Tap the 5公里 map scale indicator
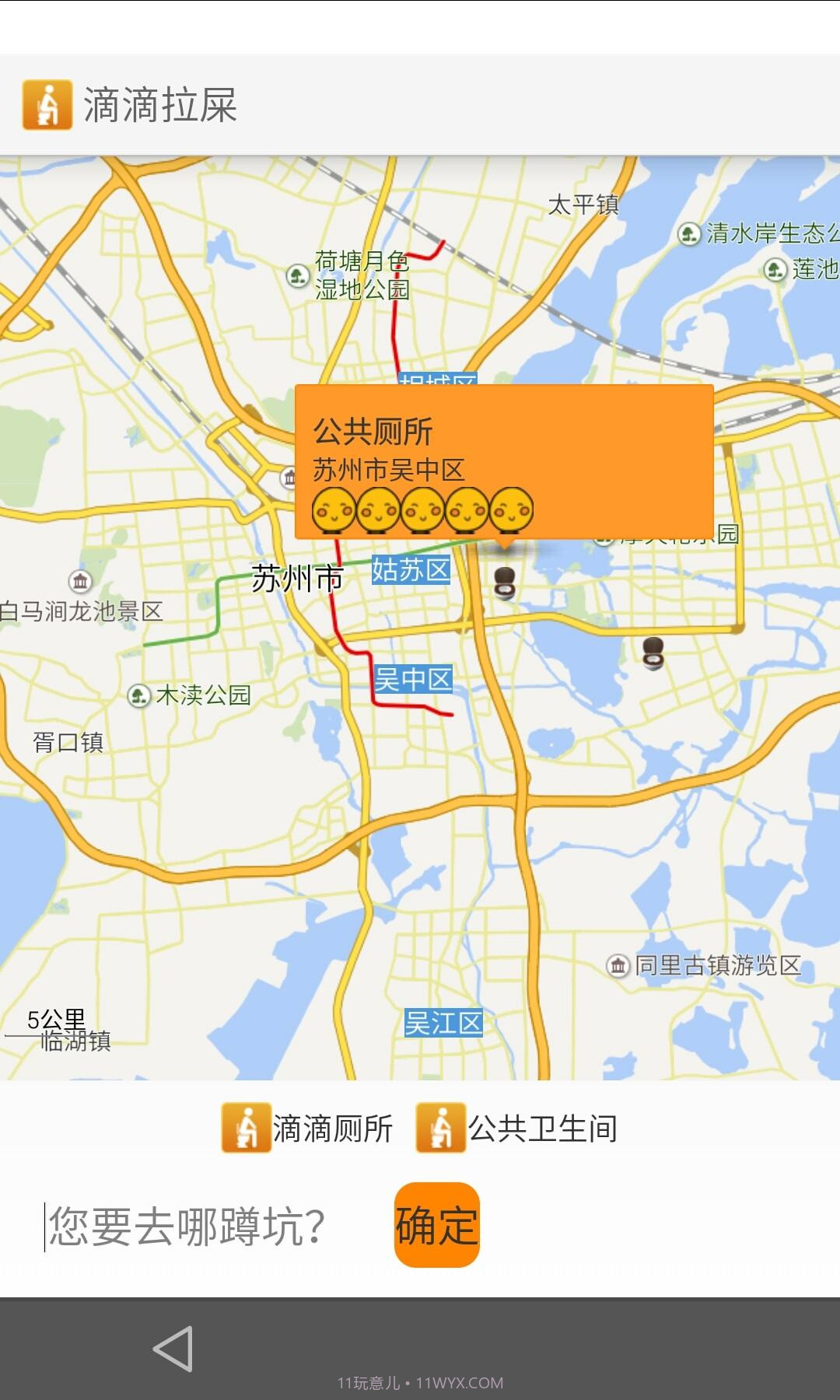Screen dimensions: 840x1400 57,1019
